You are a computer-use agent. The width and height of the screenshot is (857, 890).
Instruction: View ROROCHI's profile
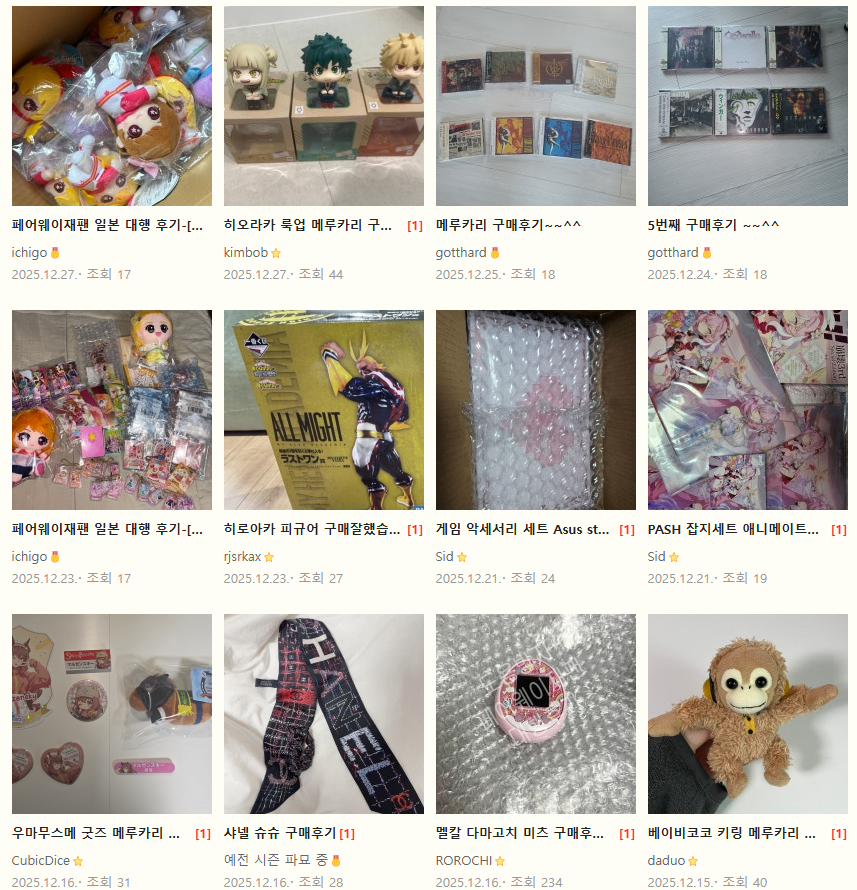click(x=464, y=860)
